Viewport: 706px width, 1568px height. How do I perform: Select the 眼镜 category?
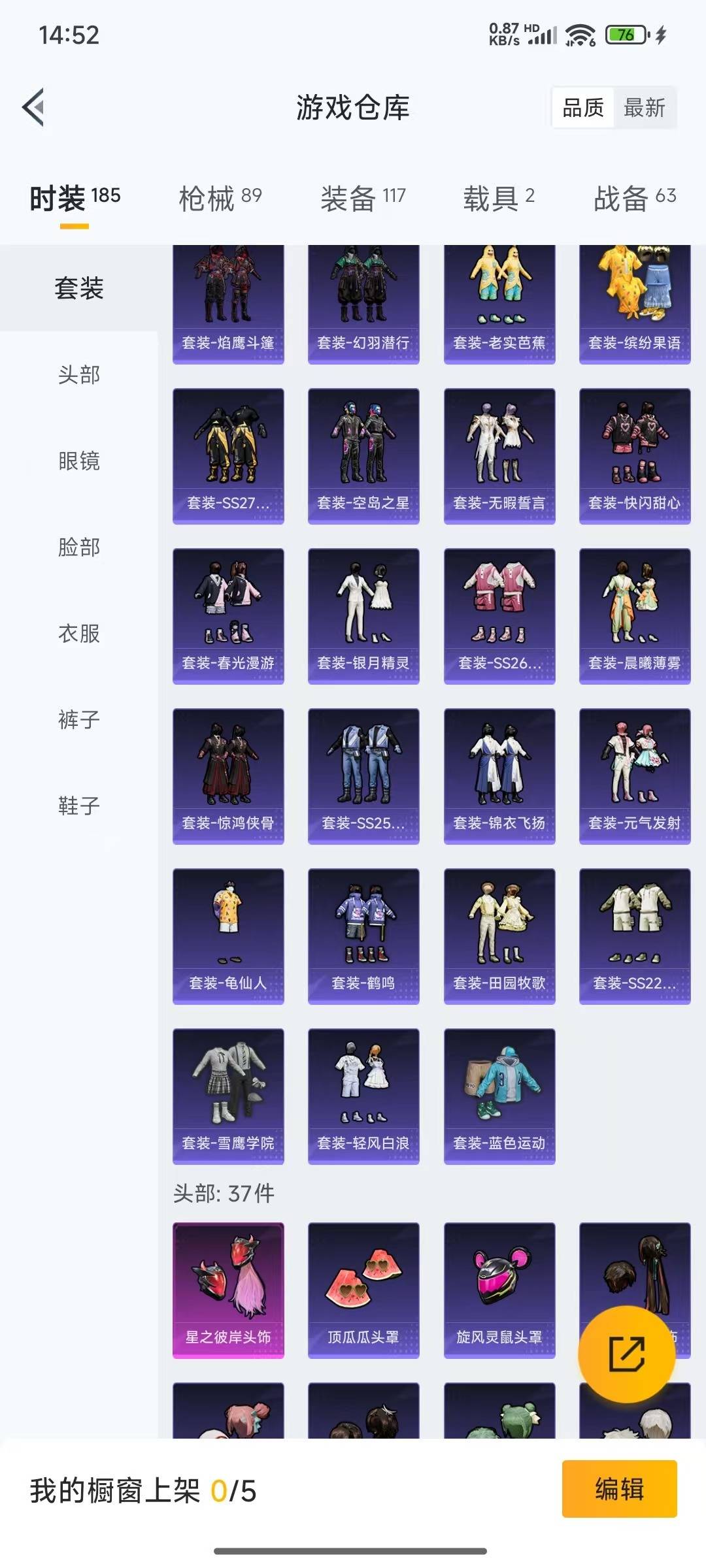[79, 461]
